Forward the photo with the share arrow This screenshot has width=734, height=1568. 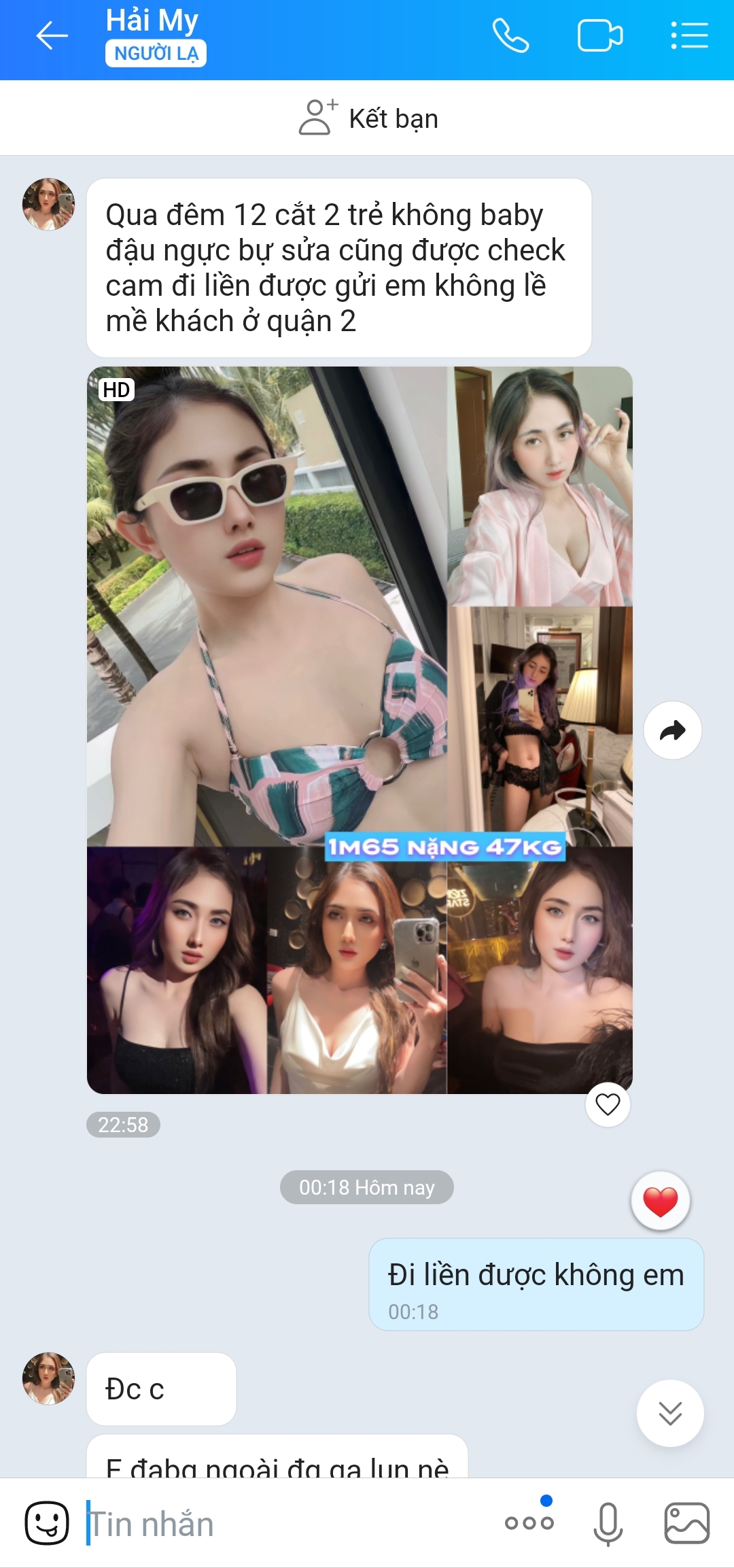[x=672, y=730]
